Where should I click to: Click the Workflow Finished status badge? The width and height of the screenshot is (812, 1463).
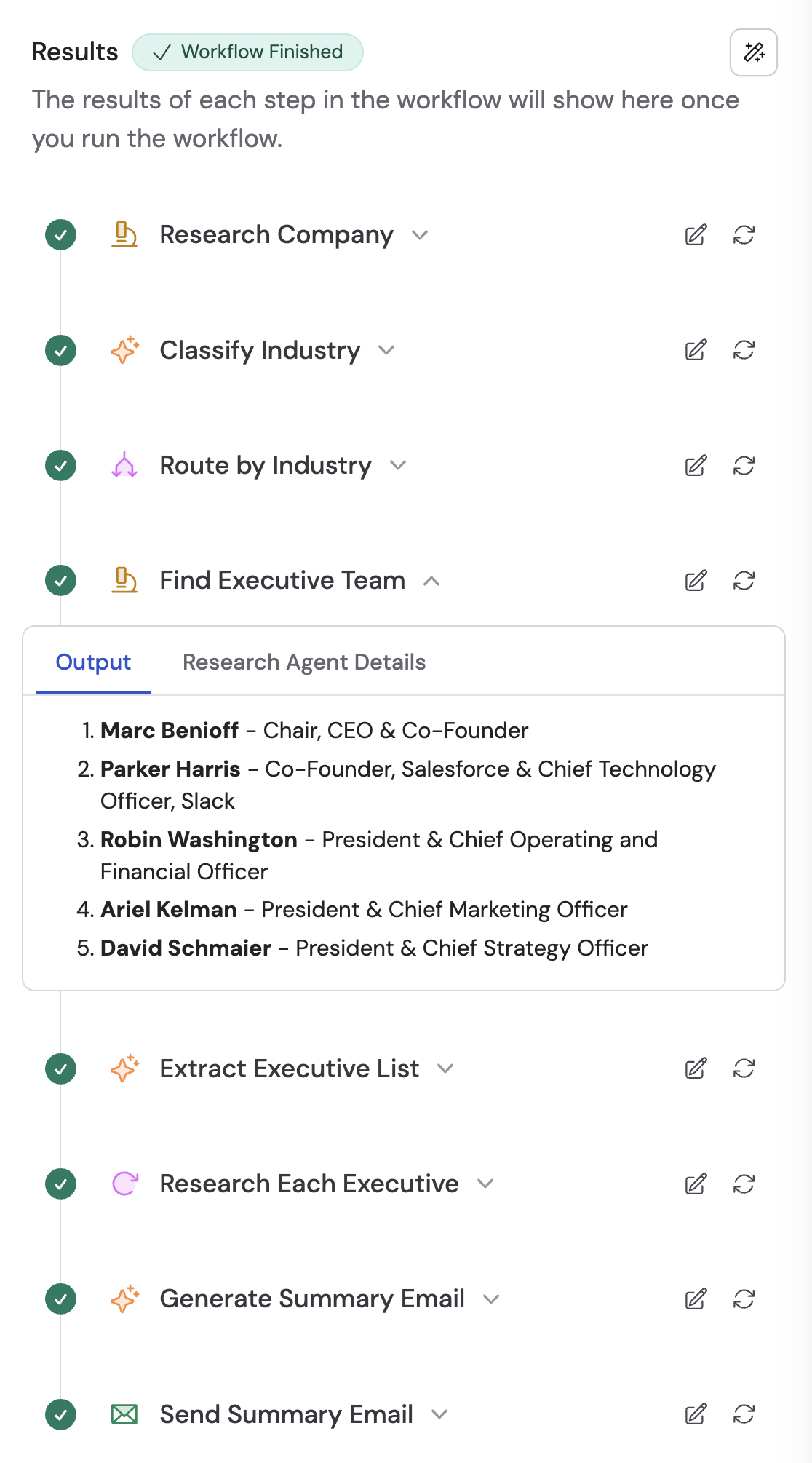(247, 52)
